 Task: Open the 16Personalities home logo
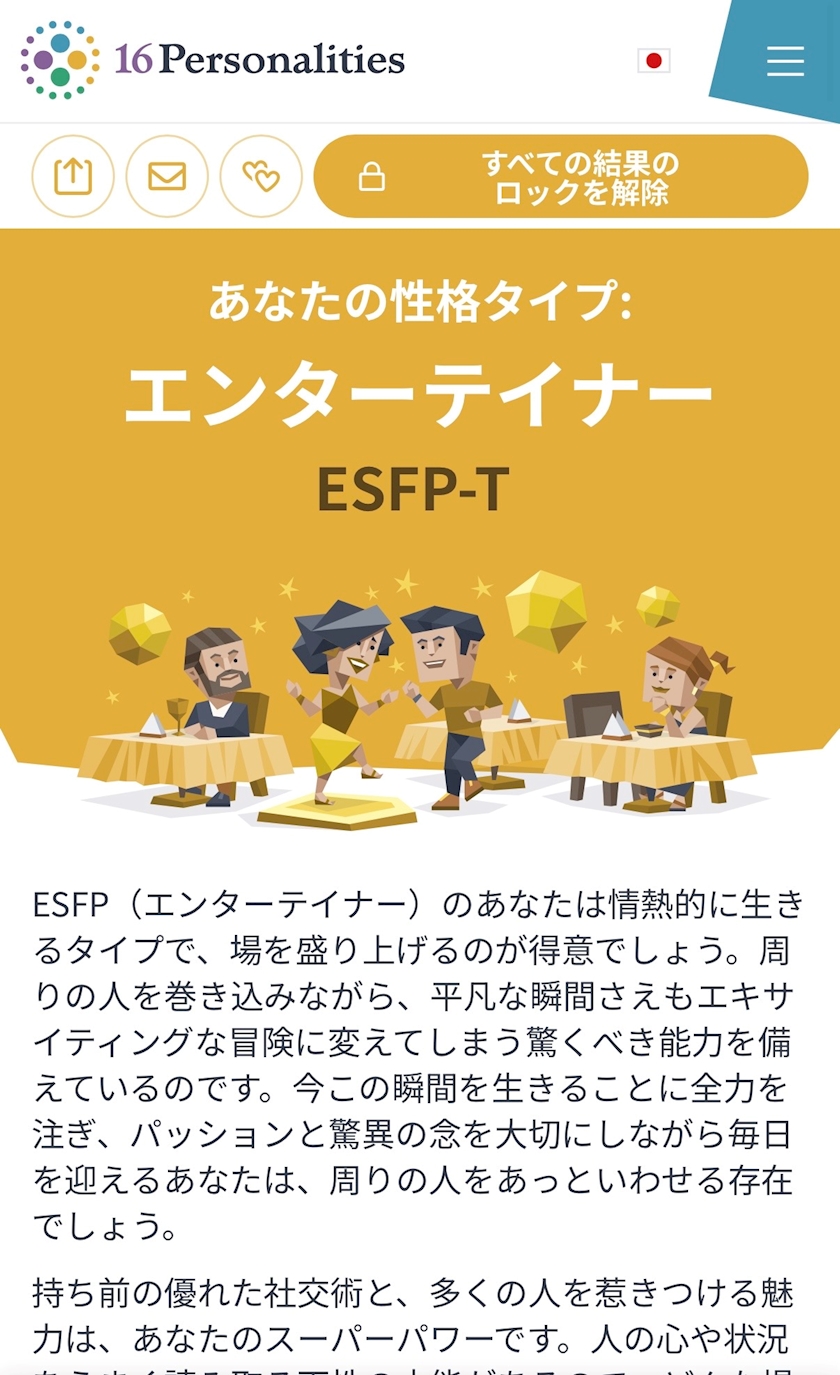[212, 60]
